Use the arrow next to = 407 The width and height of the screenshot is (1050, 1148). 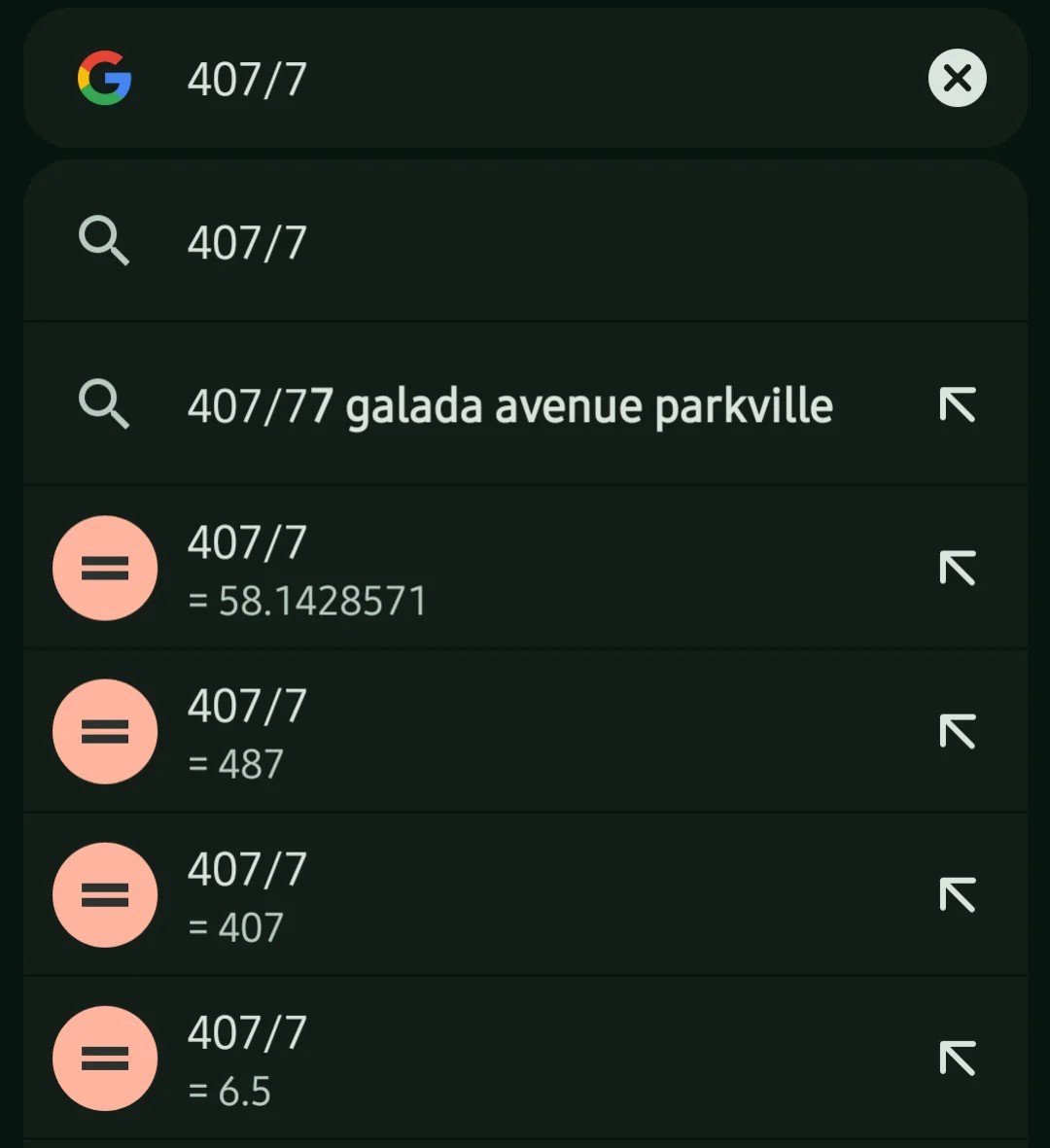pos(957,894)
